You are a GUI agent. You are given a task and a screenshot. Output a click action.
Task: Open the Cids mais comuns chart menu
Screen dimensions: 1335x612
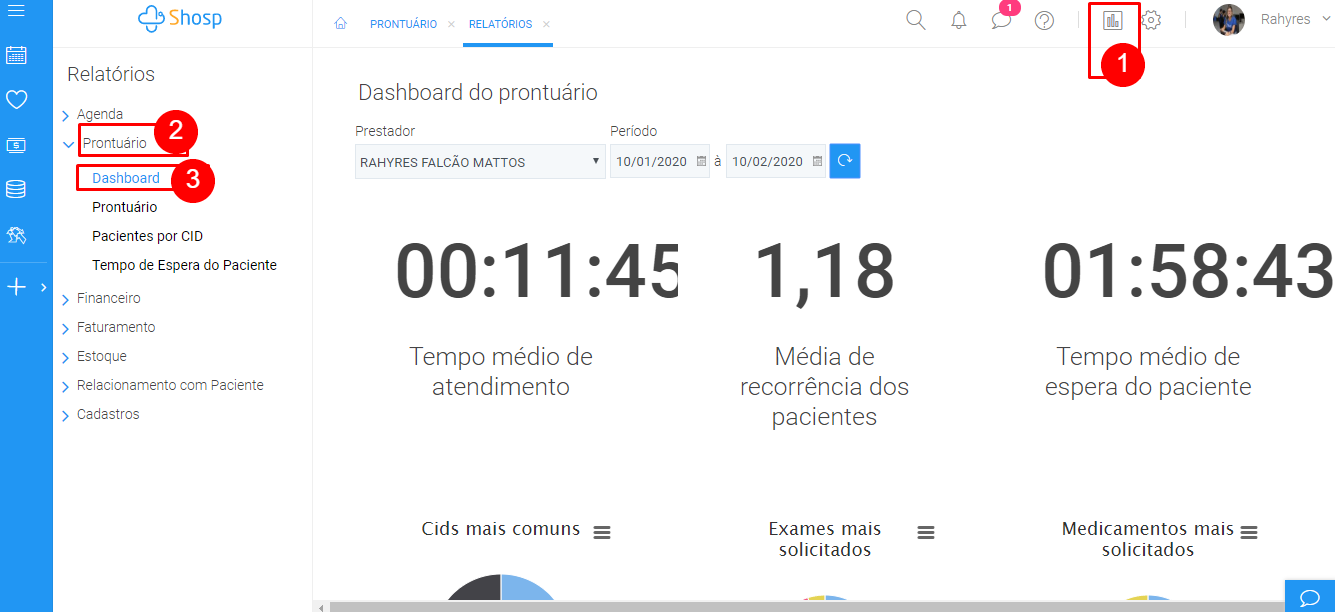click(601, 532)
